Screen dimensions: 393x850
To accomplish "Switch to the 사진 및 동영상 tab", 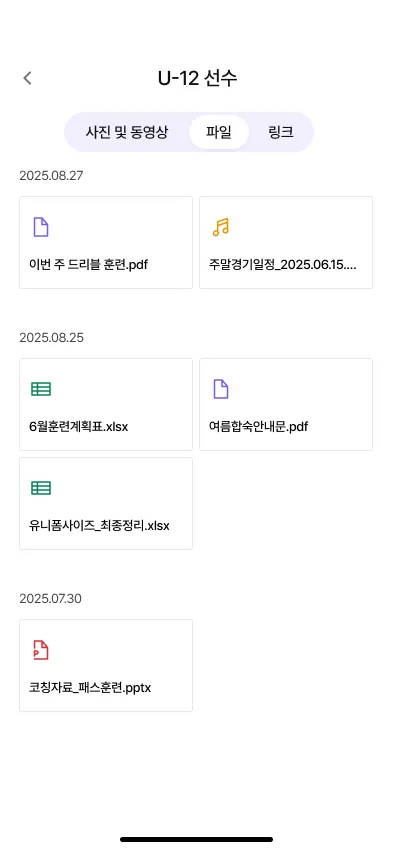I will tap(127, 132).
